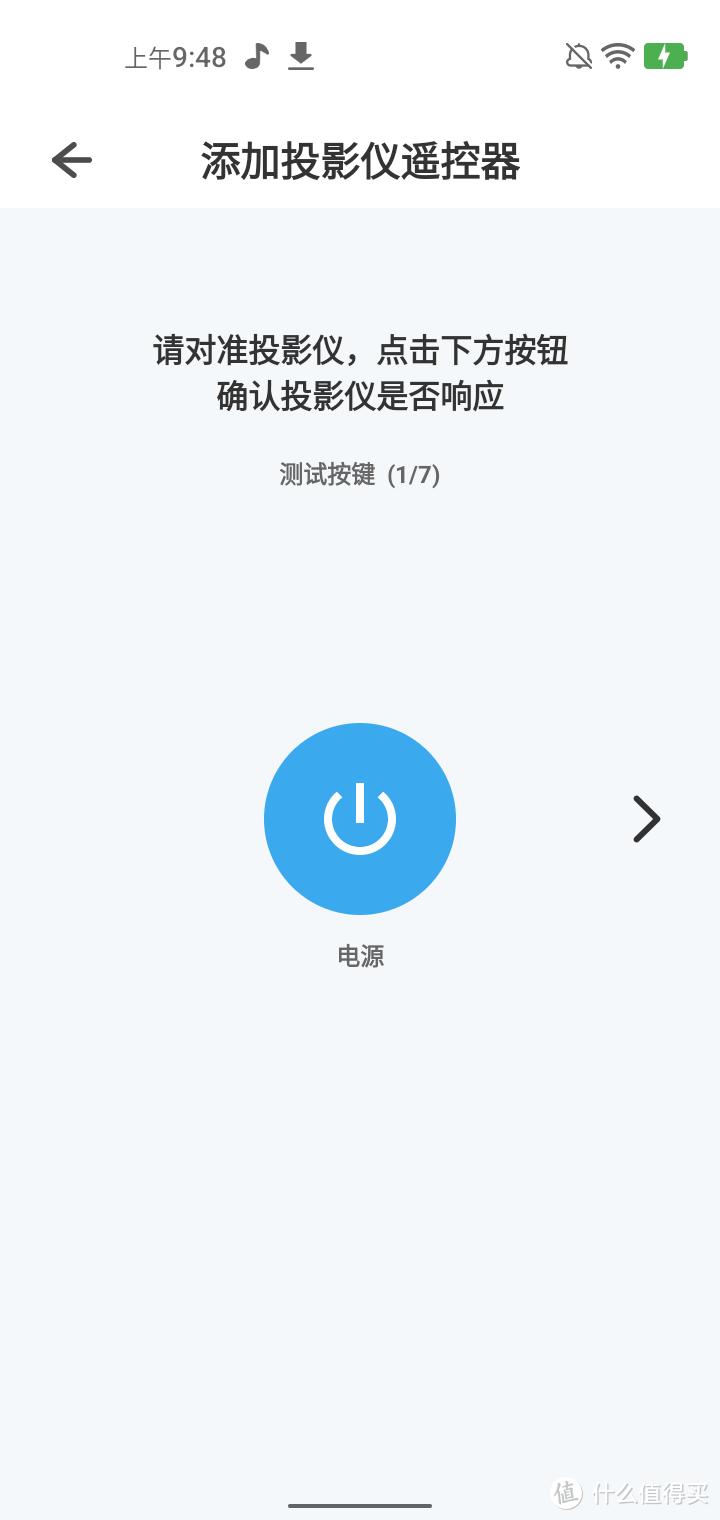Click the download icon in the status bar
The image size is (720, 1520).
coord(301,57)
